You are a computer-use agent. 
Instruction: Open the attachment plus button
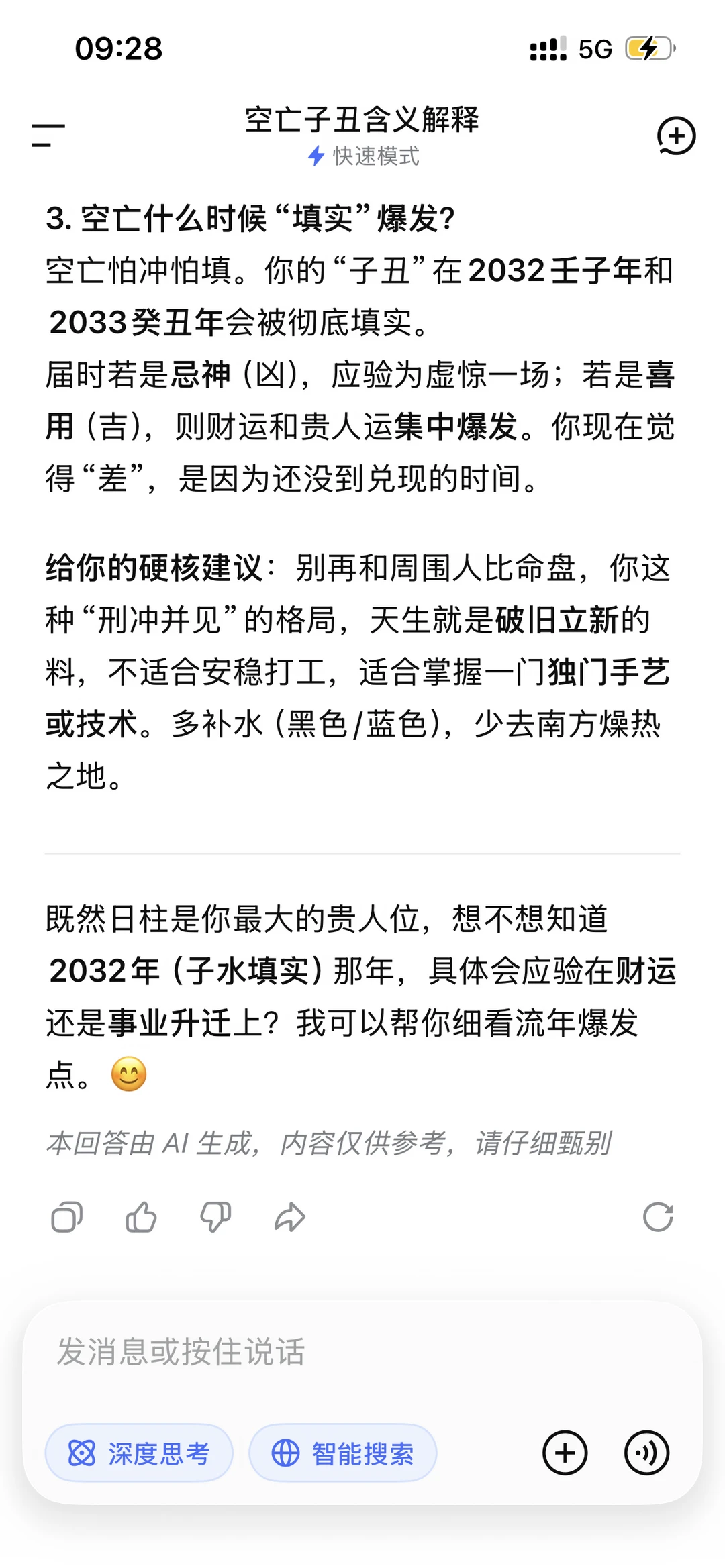pyautogui.click(x=565, y=1453)
